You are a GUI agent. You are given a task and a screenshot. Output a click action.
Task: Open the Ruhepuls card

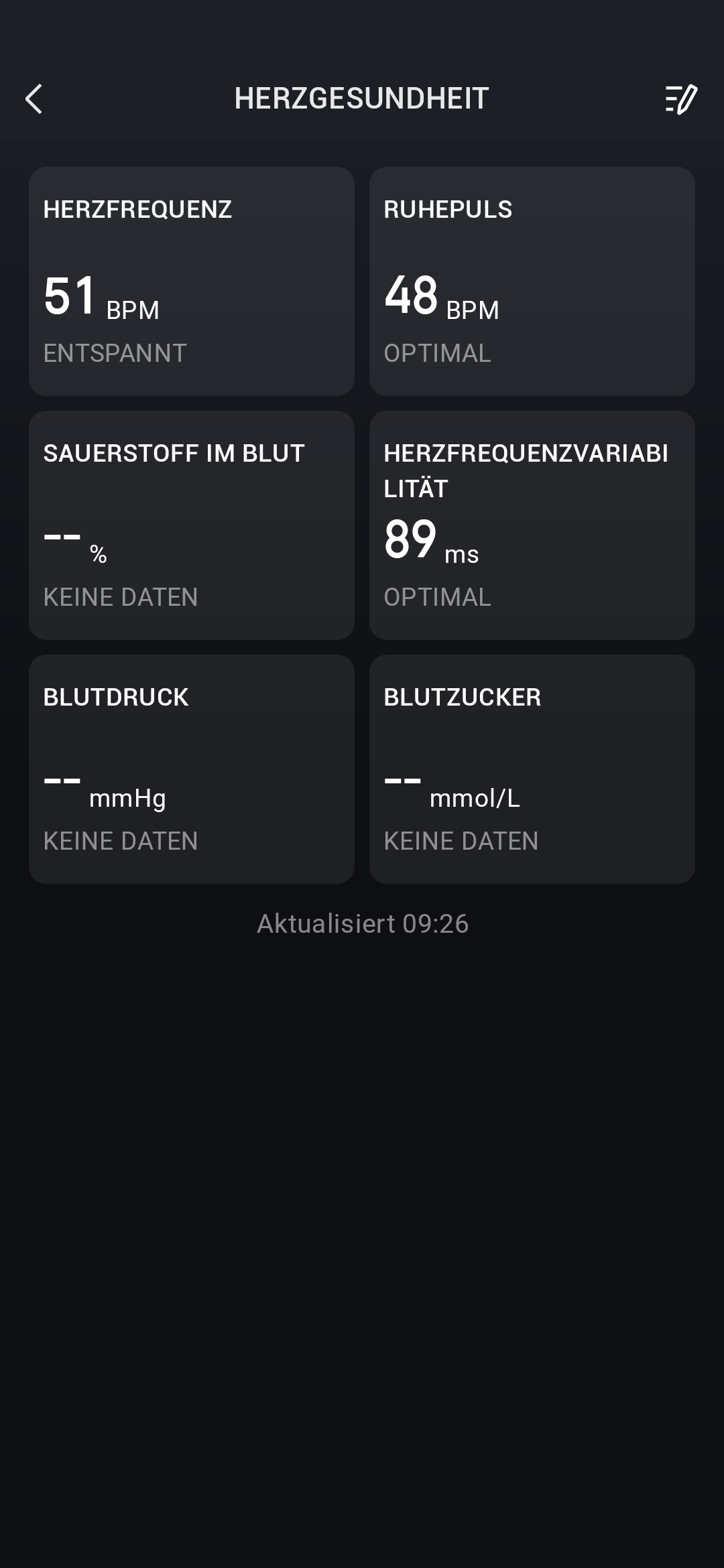[532, 281]
